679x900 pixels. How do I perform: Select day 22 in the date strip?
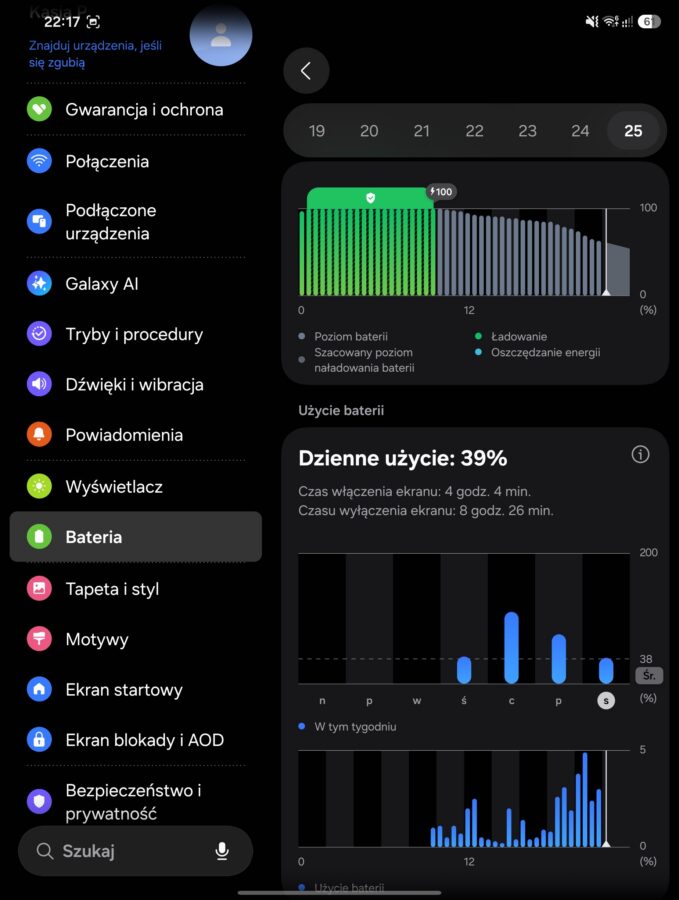pos(474,131)
